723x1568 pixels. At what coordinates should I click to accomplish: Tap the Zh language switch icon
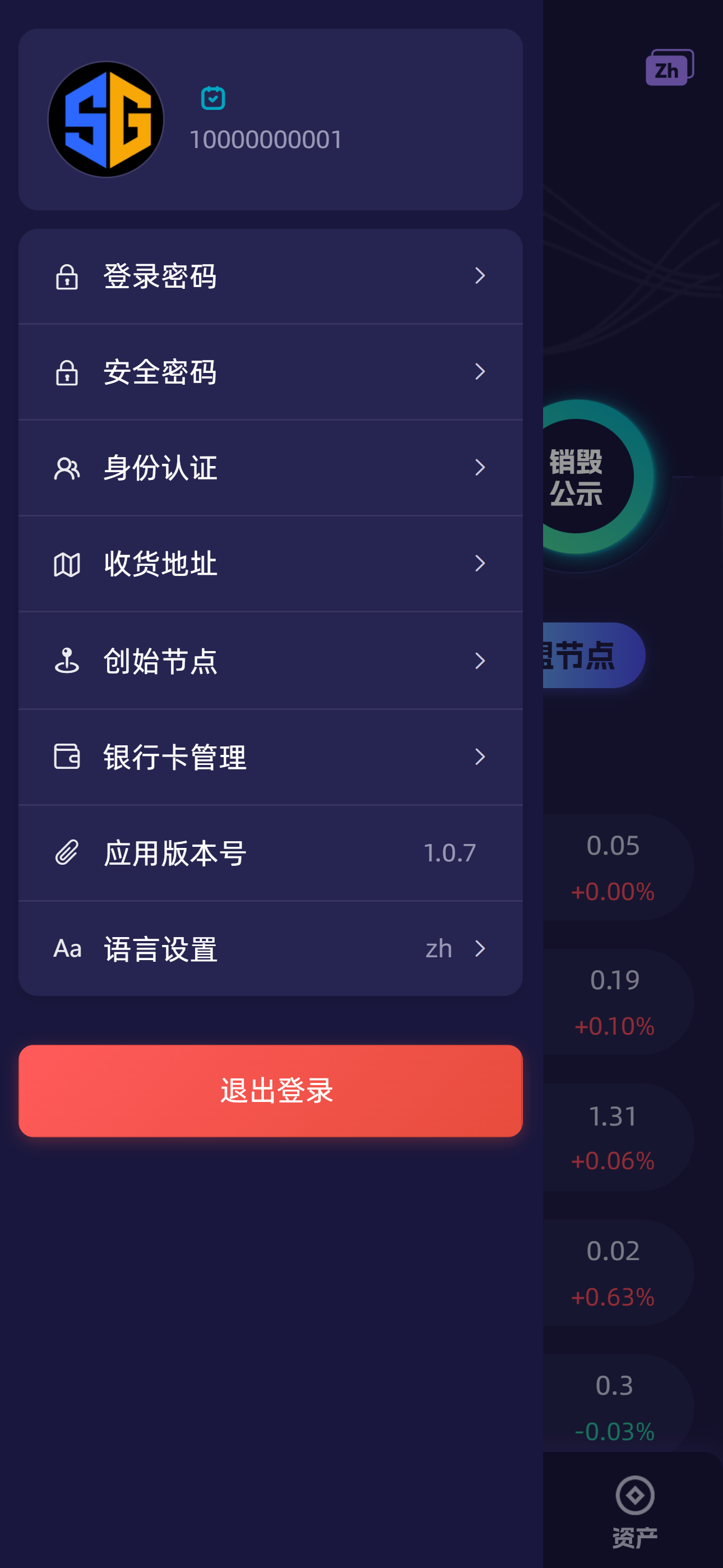669,67
